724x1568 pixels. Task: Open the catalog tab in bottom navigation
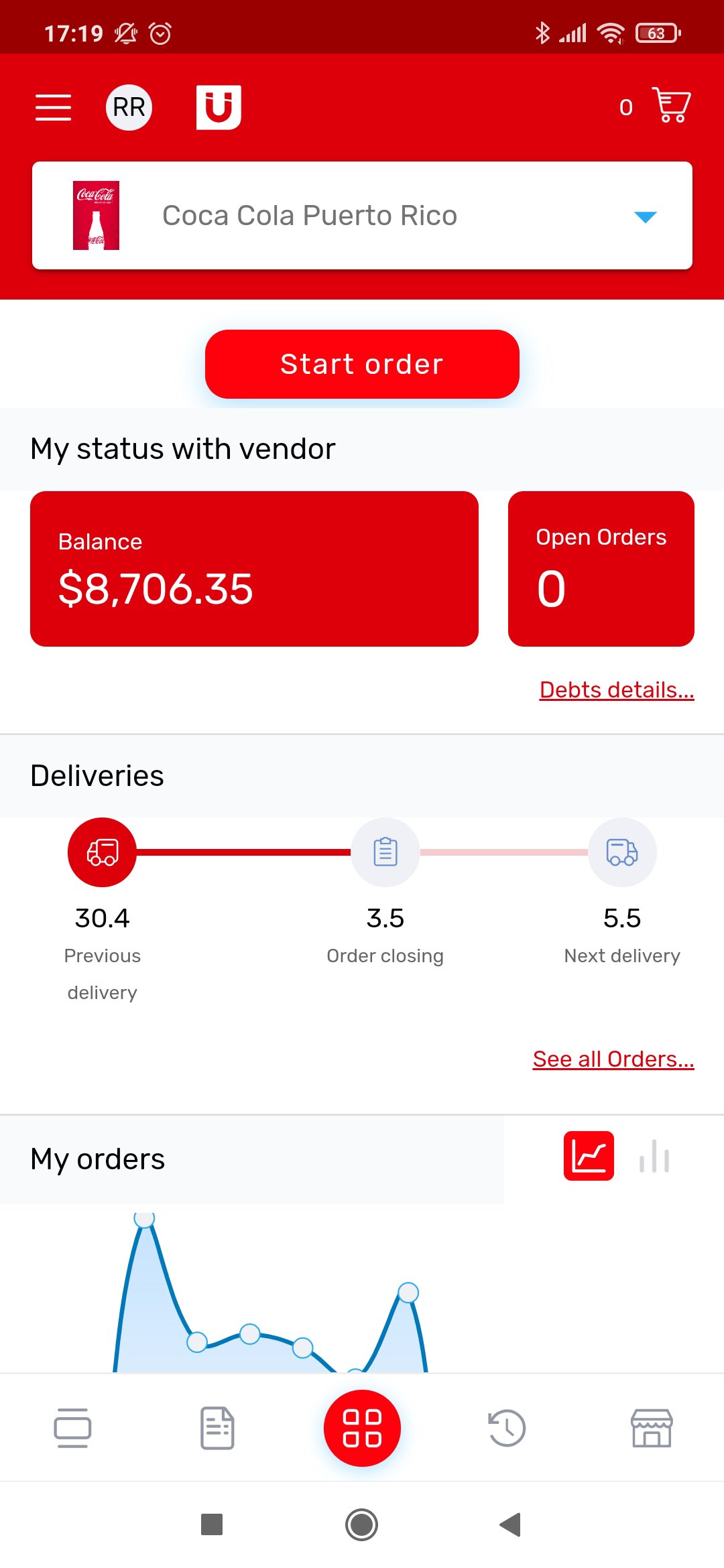point(72,1427)
